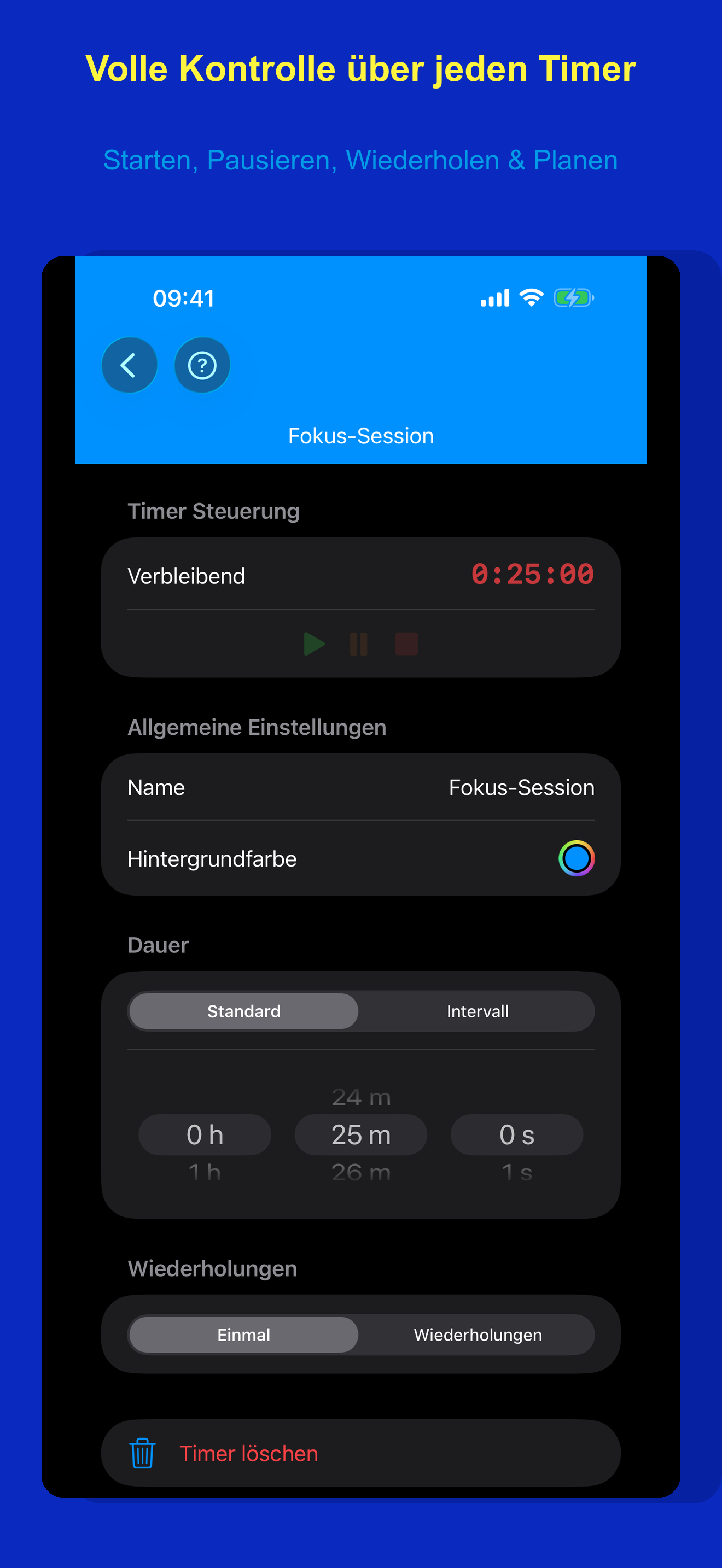Image resolution: width=722 pixels, height=1568 pixels.
Task: Tap the Verbleibend countdown display
Action: pyautogui.click(x=534, y=575)
